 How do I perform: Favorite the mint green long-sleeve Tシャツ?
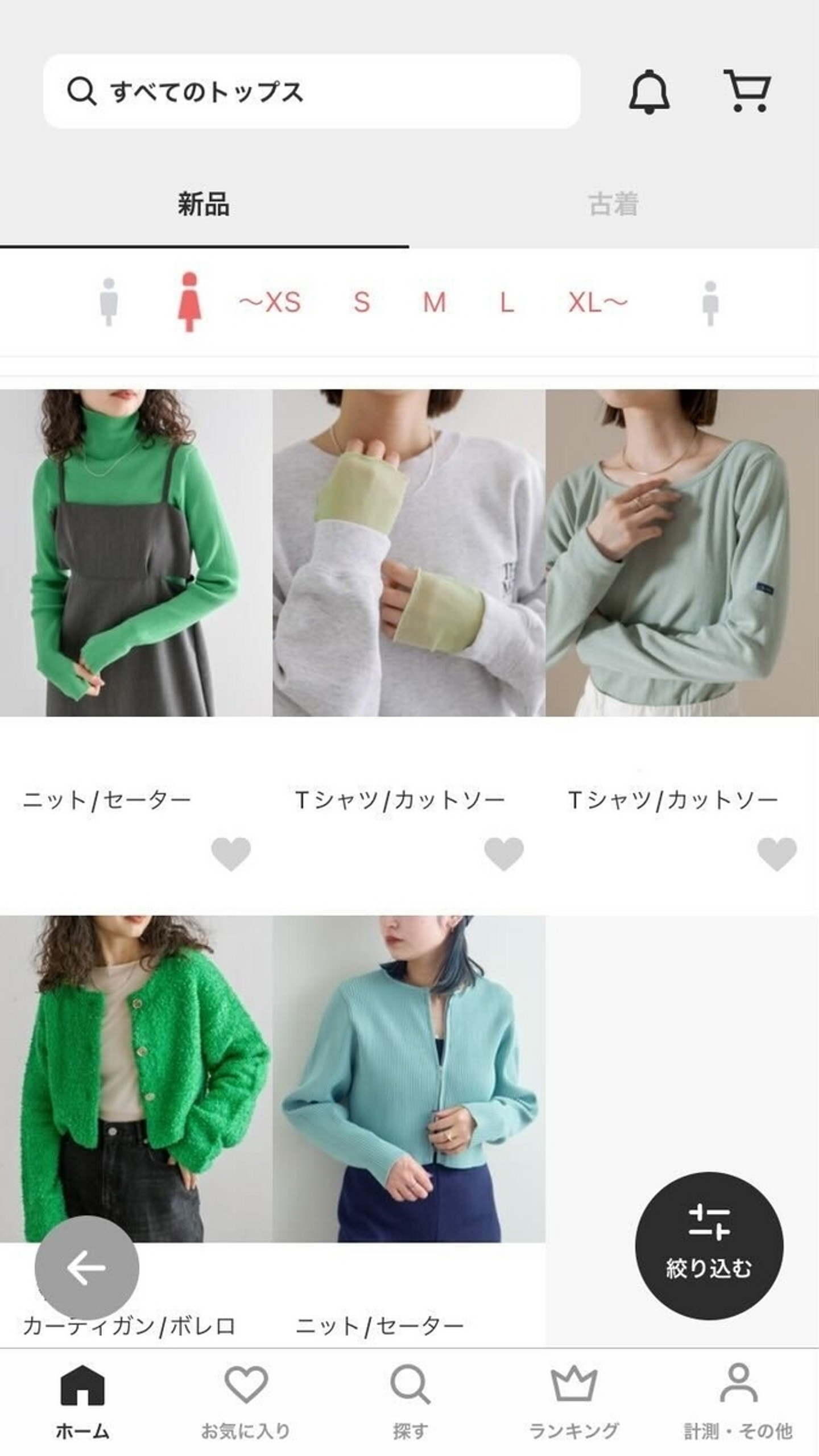[x=776, y=853]
